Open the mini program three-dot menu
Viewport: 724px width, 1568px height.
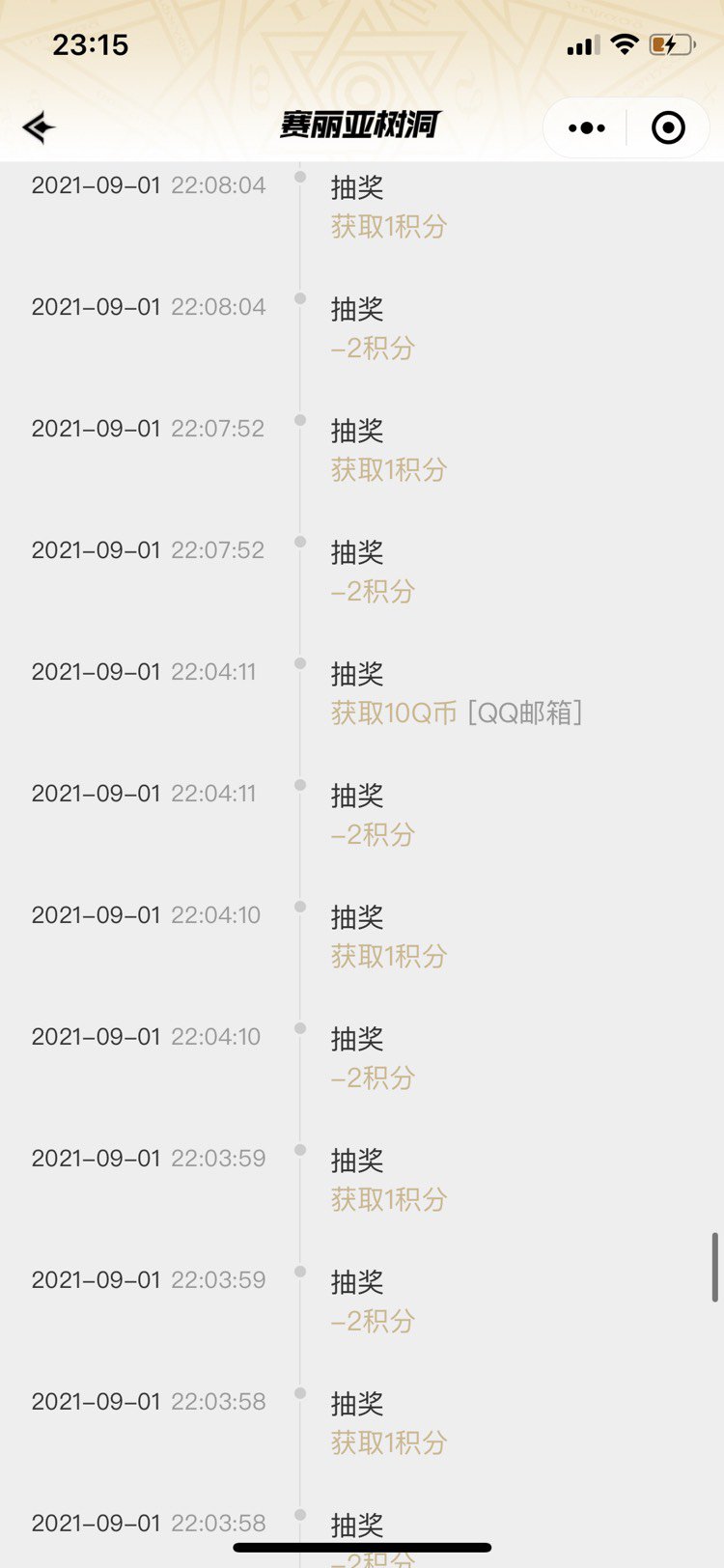(587, 127)
